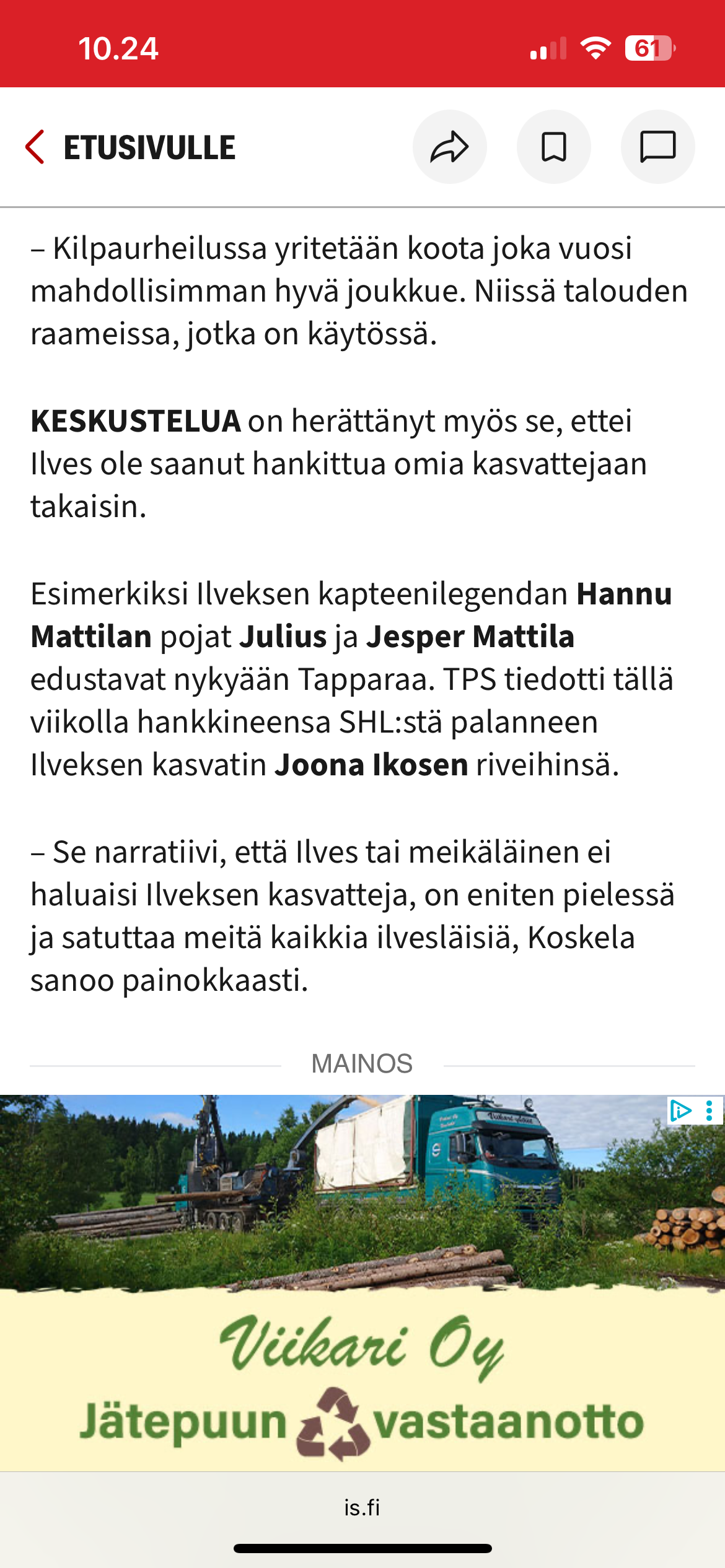This screenshot has width=725, height=1568.
Task: Go back to Etusivulle front page
Action: point(130,147)
